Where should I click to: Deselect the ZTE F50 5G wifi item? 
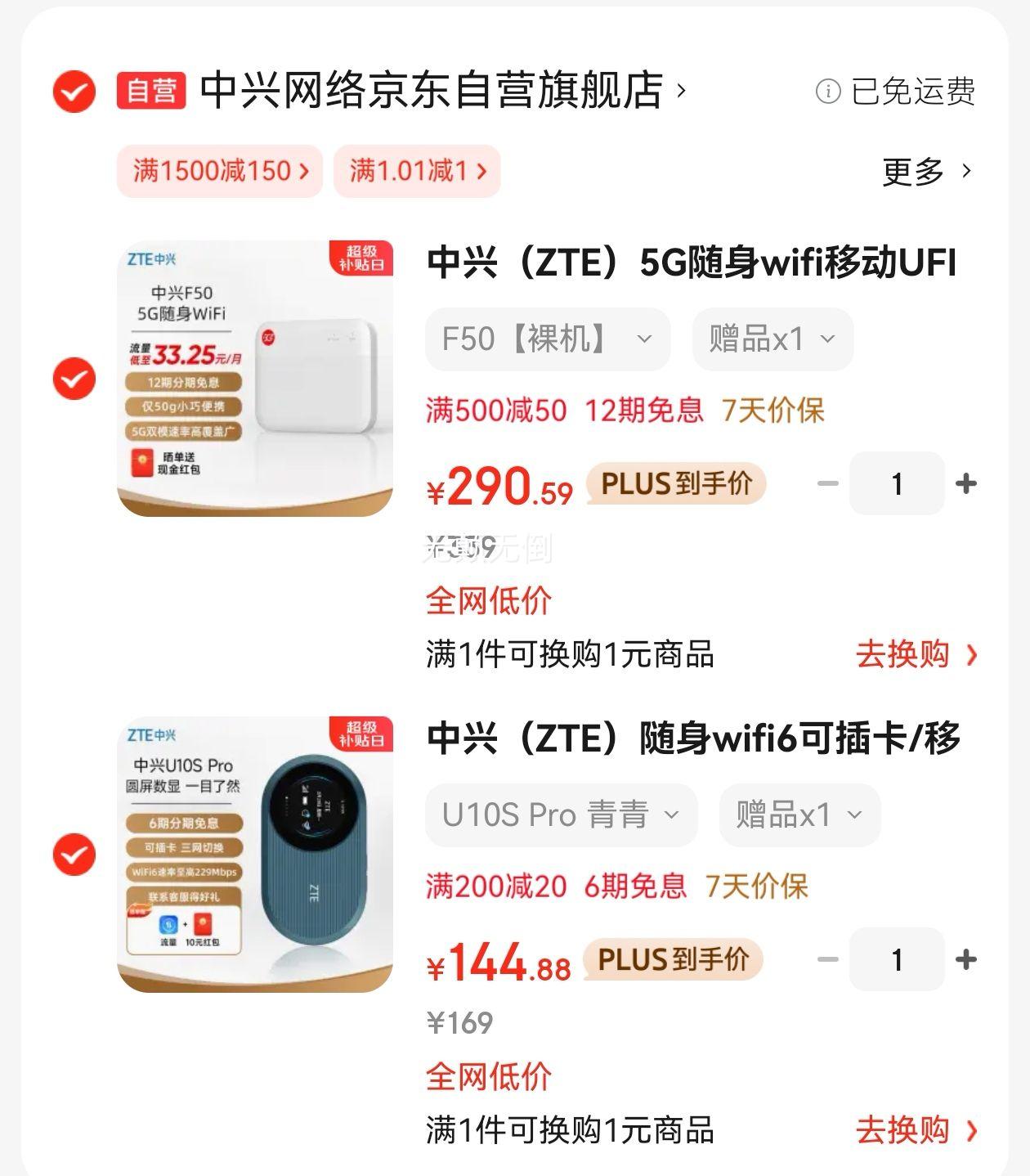click(74, 379)
